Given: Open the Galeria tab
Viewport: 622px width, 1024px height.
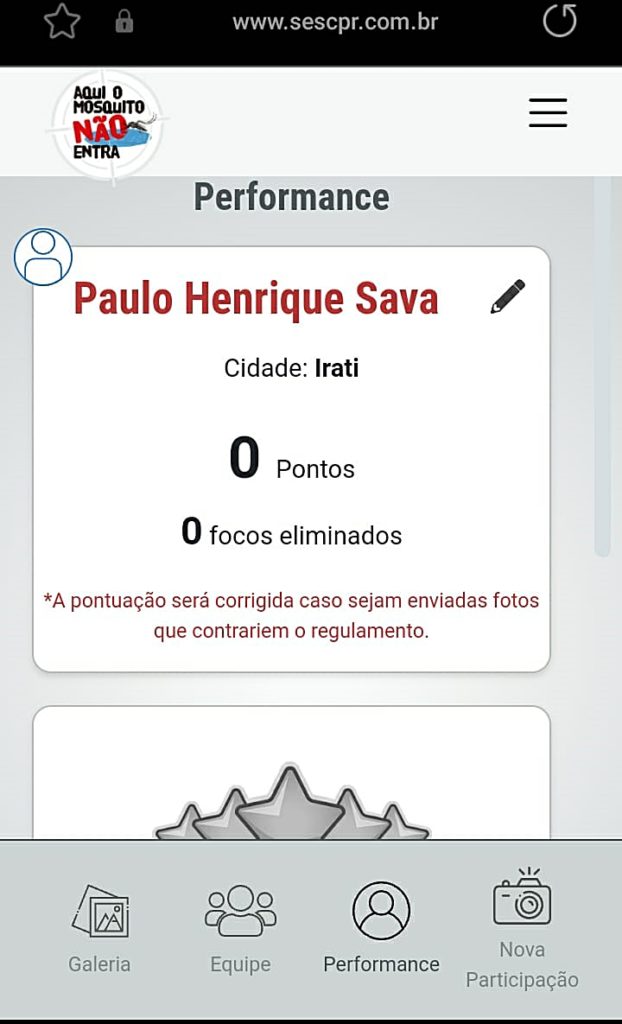Looking at the screenshot, I should (x=100, y=928).
